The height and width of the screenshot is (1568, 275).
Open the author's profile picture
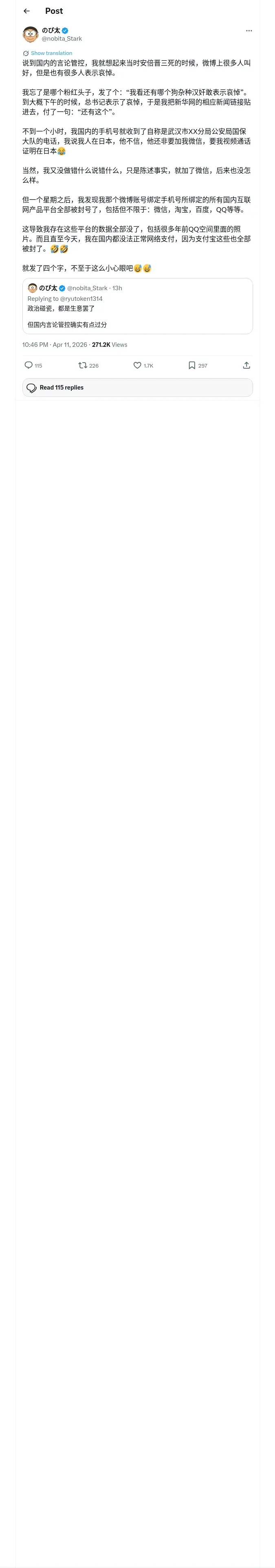(31, 34)
